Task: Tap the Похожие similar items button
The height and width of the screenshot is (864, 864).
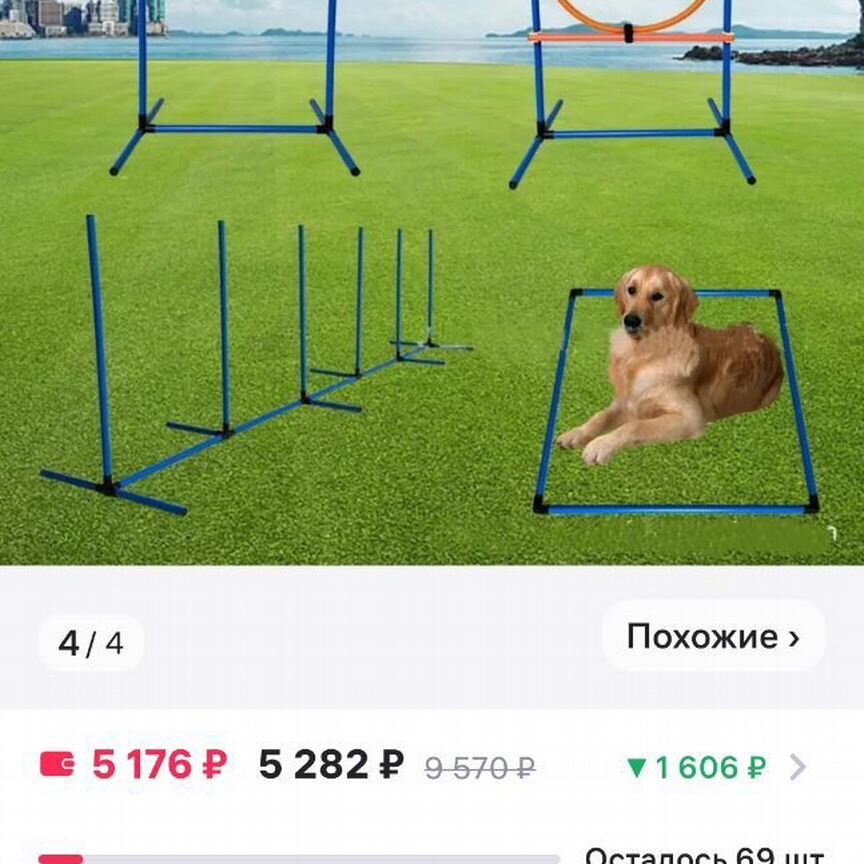Action: (713, 637)
